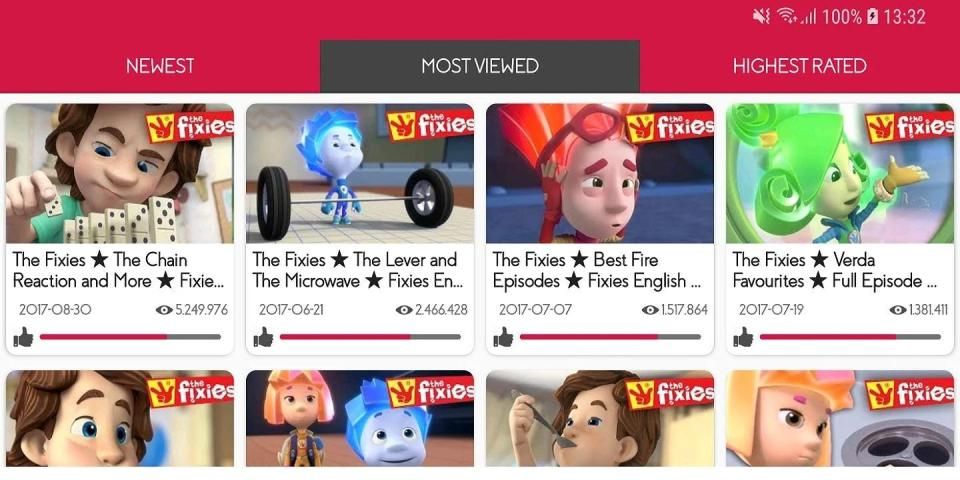Play The Lever and The Microwave video
960x480 pixels.
360,175
